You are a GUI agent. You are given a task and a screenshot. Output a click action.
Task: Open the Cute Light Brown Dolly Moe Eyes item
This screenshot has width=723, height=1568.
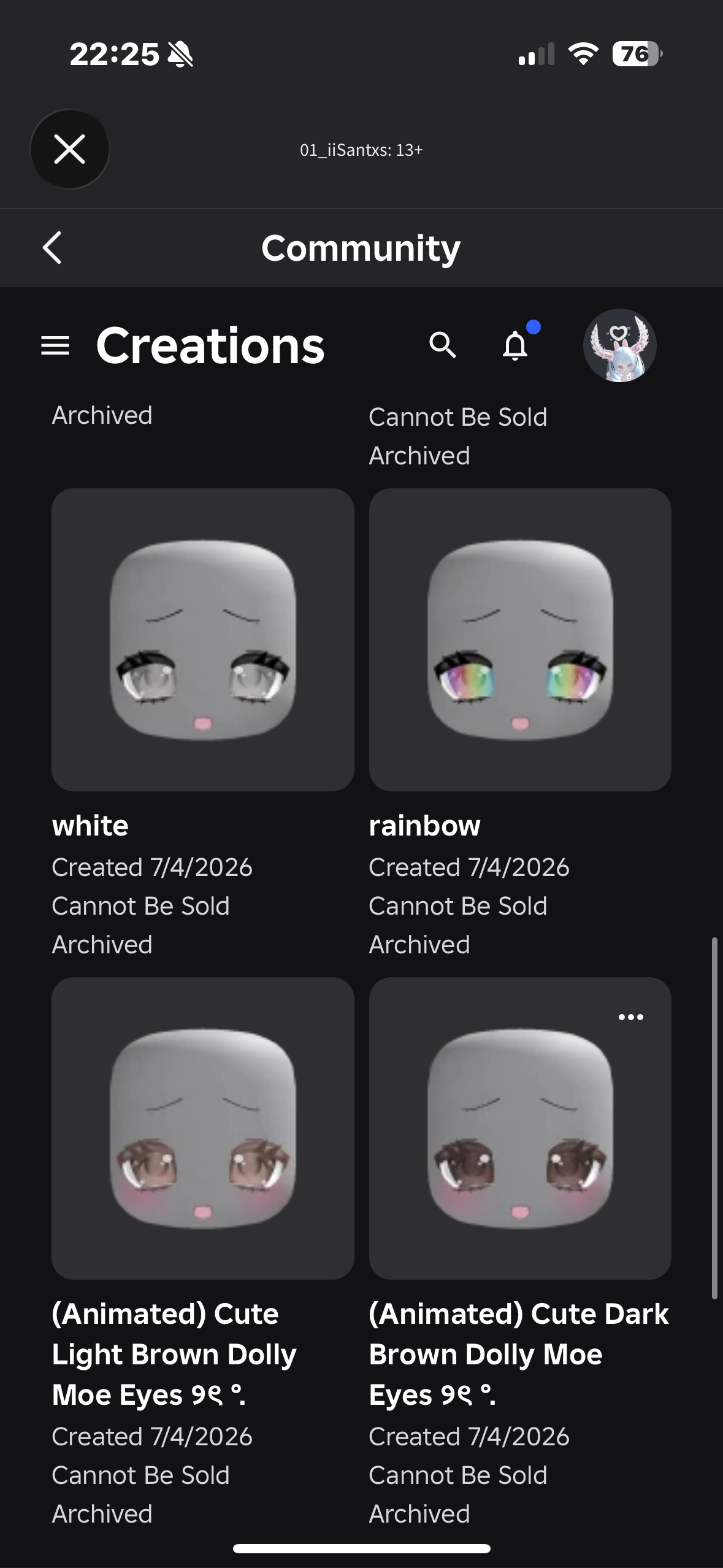(203, 1128)
